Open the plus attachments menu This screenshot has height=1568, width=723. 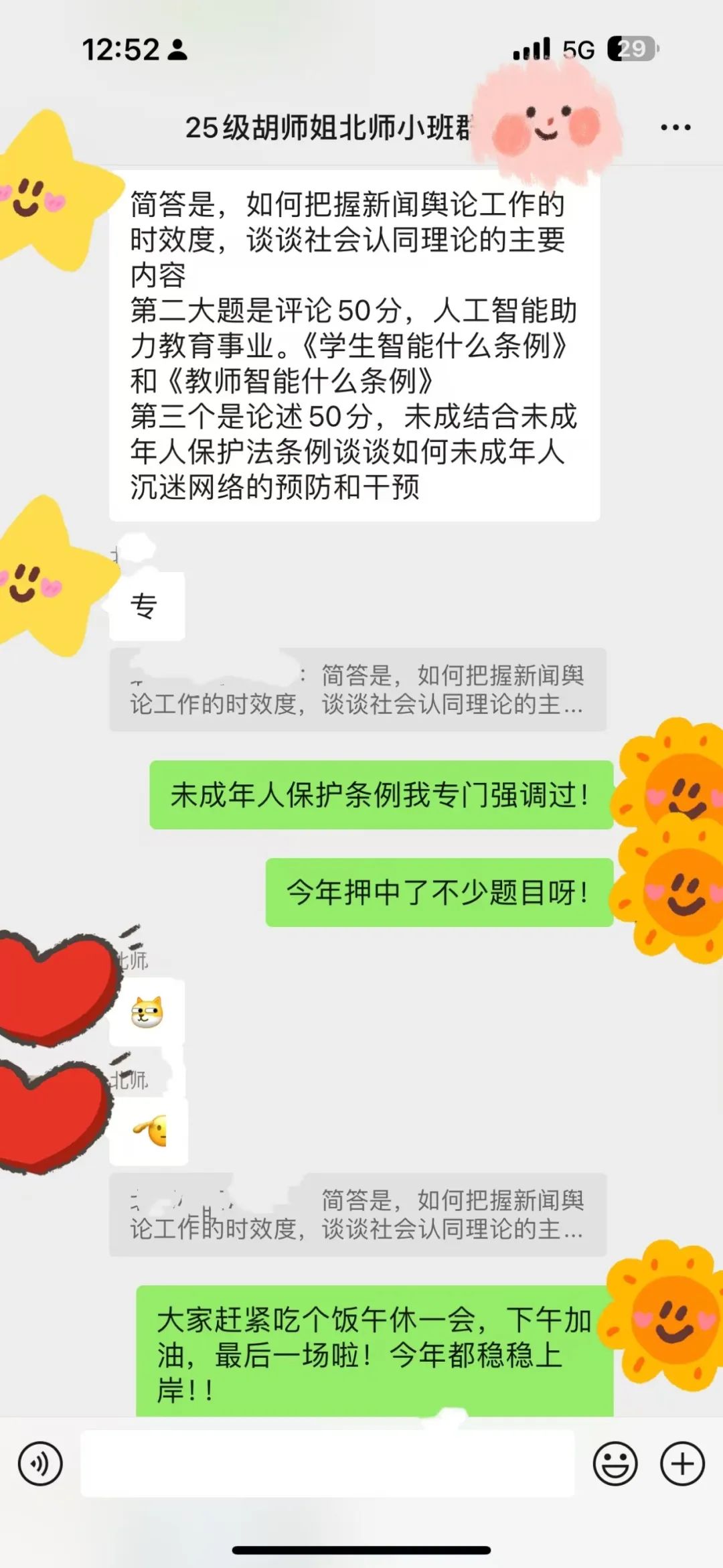pyautogui.click(x=682, y=1464)
